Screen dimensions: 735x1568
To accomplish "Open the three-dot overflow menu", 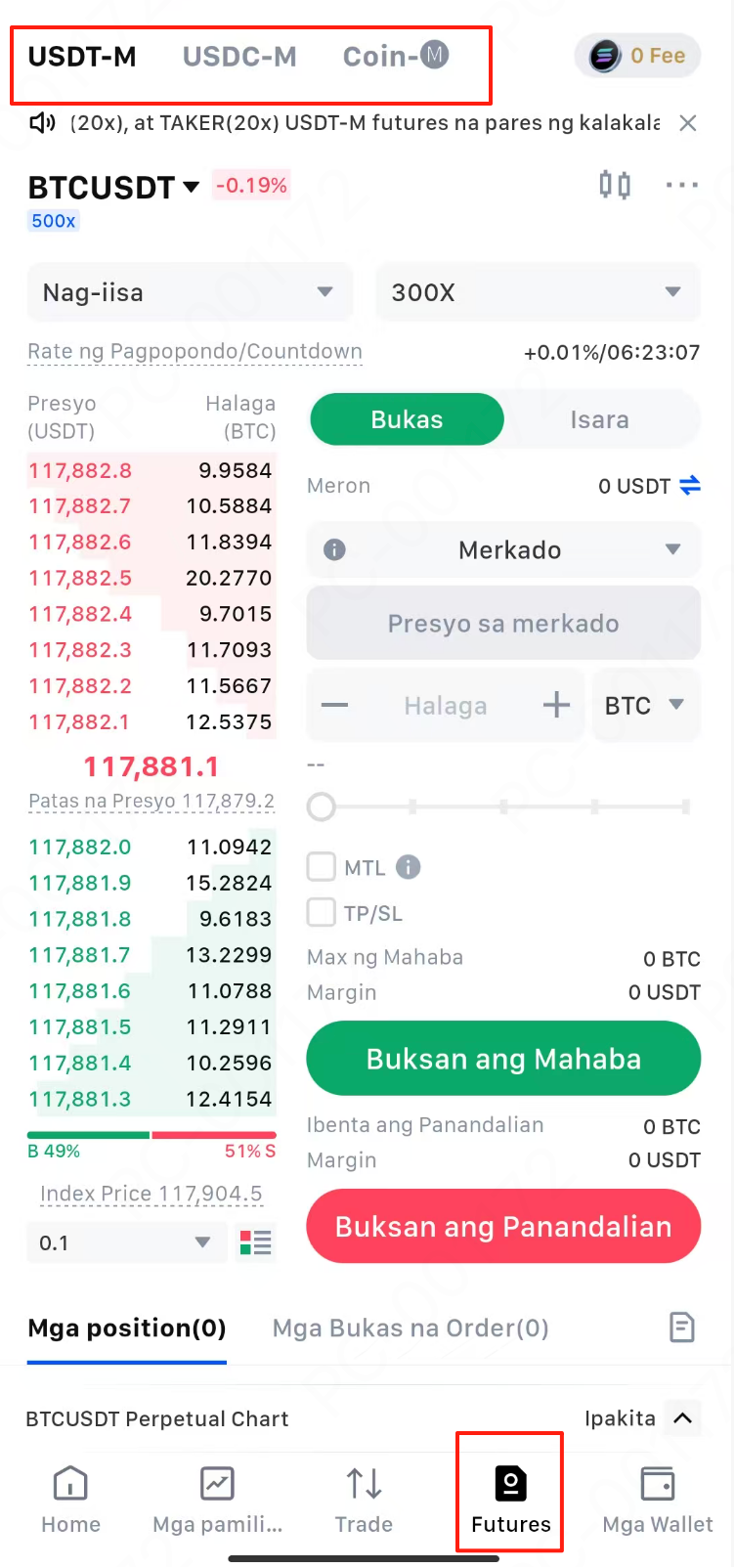I will click(681, 185).
